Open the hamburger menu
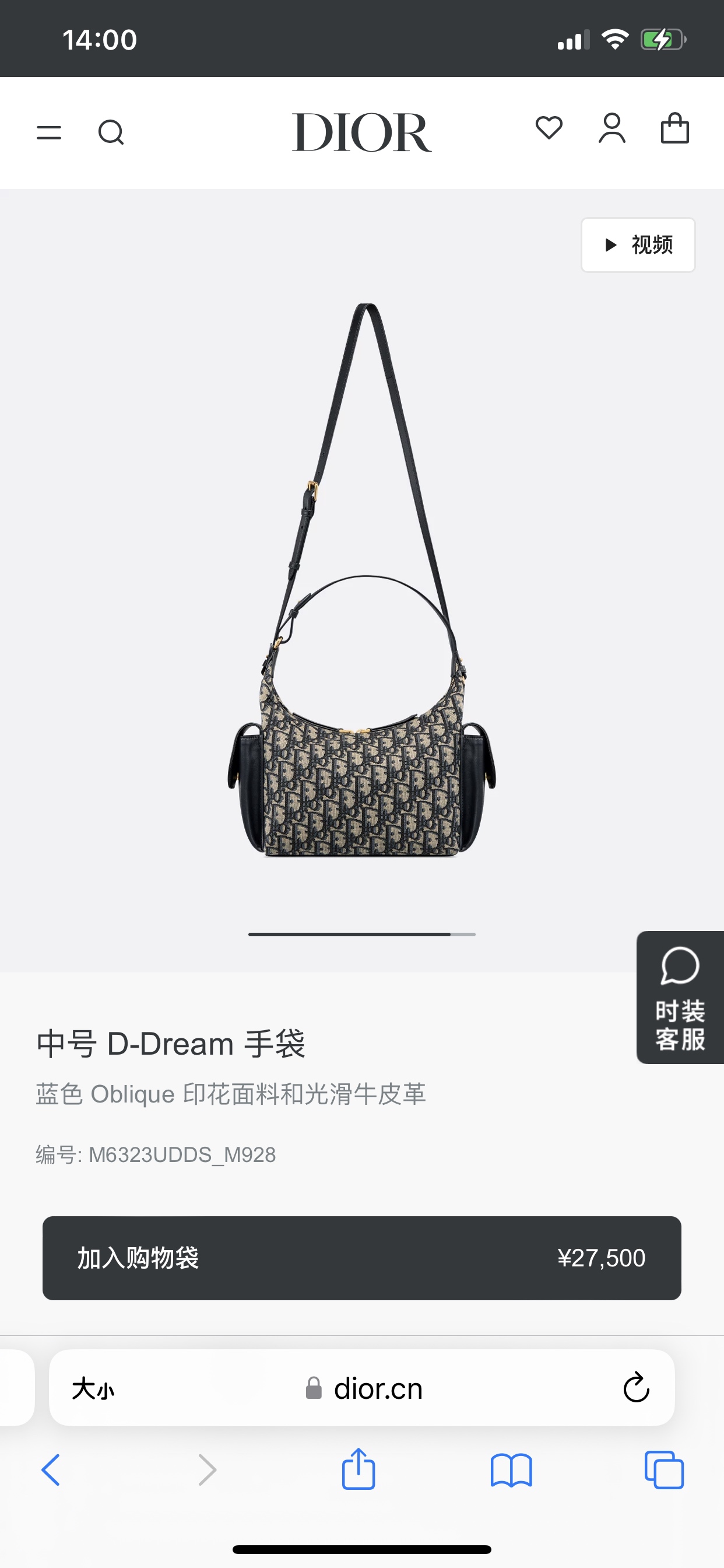Viewport: 724px width, 1568px height. (48, 132)
